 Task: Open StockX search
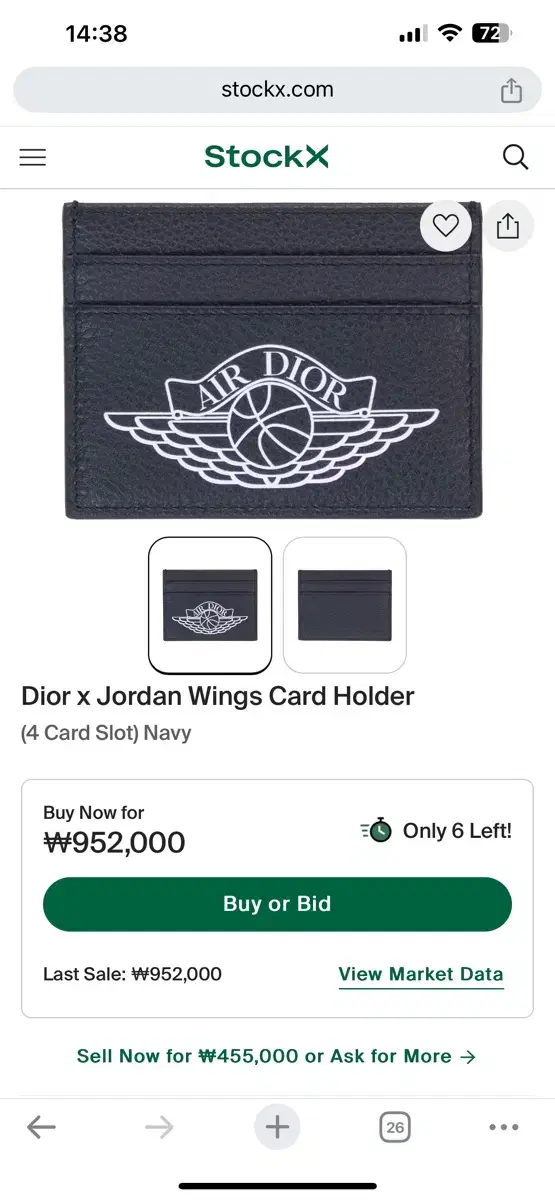(515, 157)
